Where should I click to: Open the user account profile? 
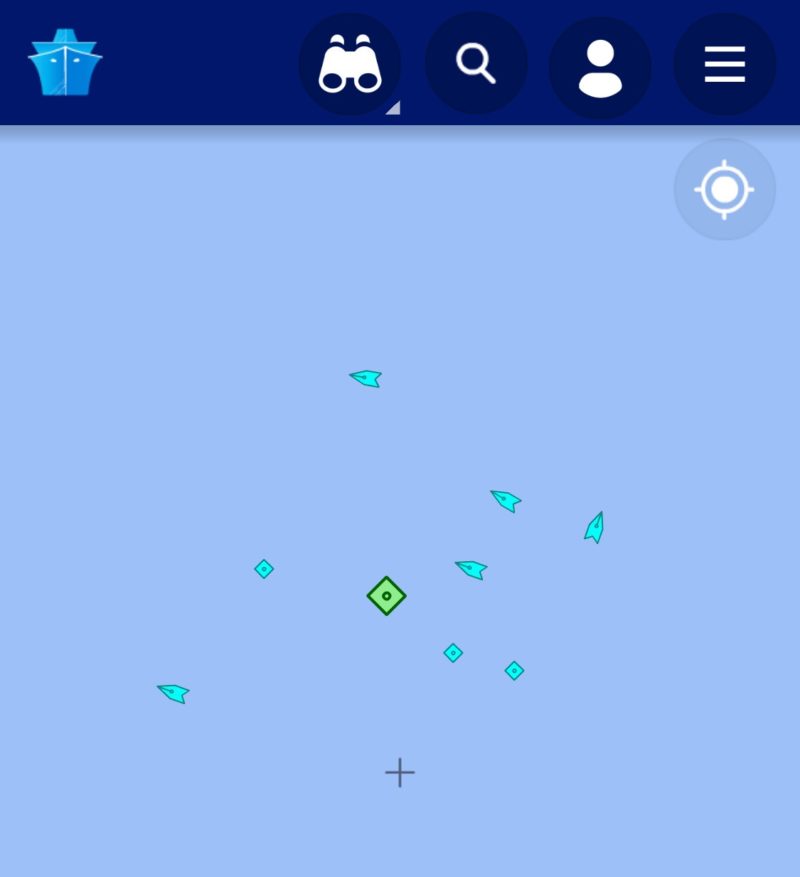[600, 67]
